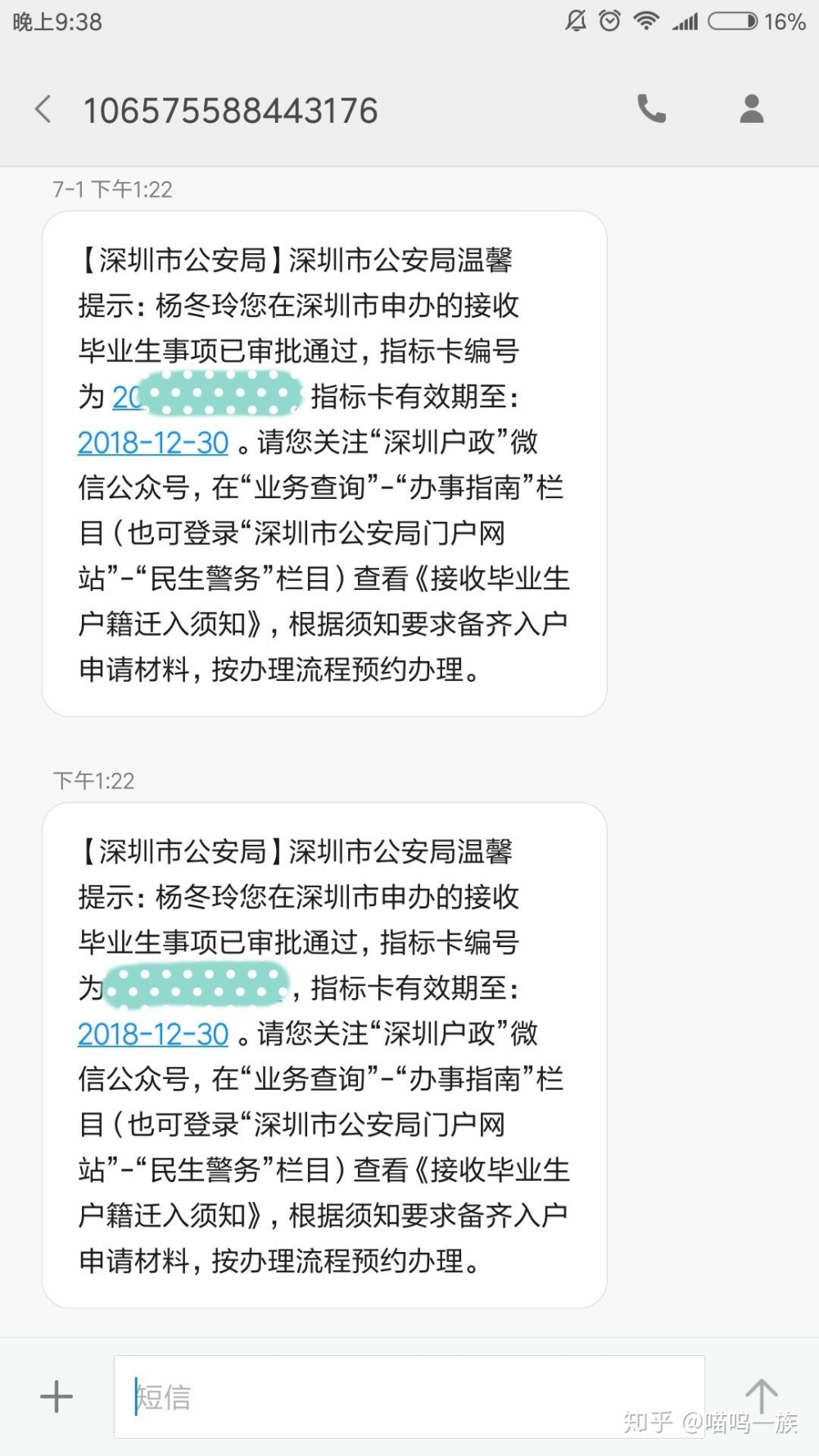
Task: Open the plus attachment button
Action: pos(57,1396)
